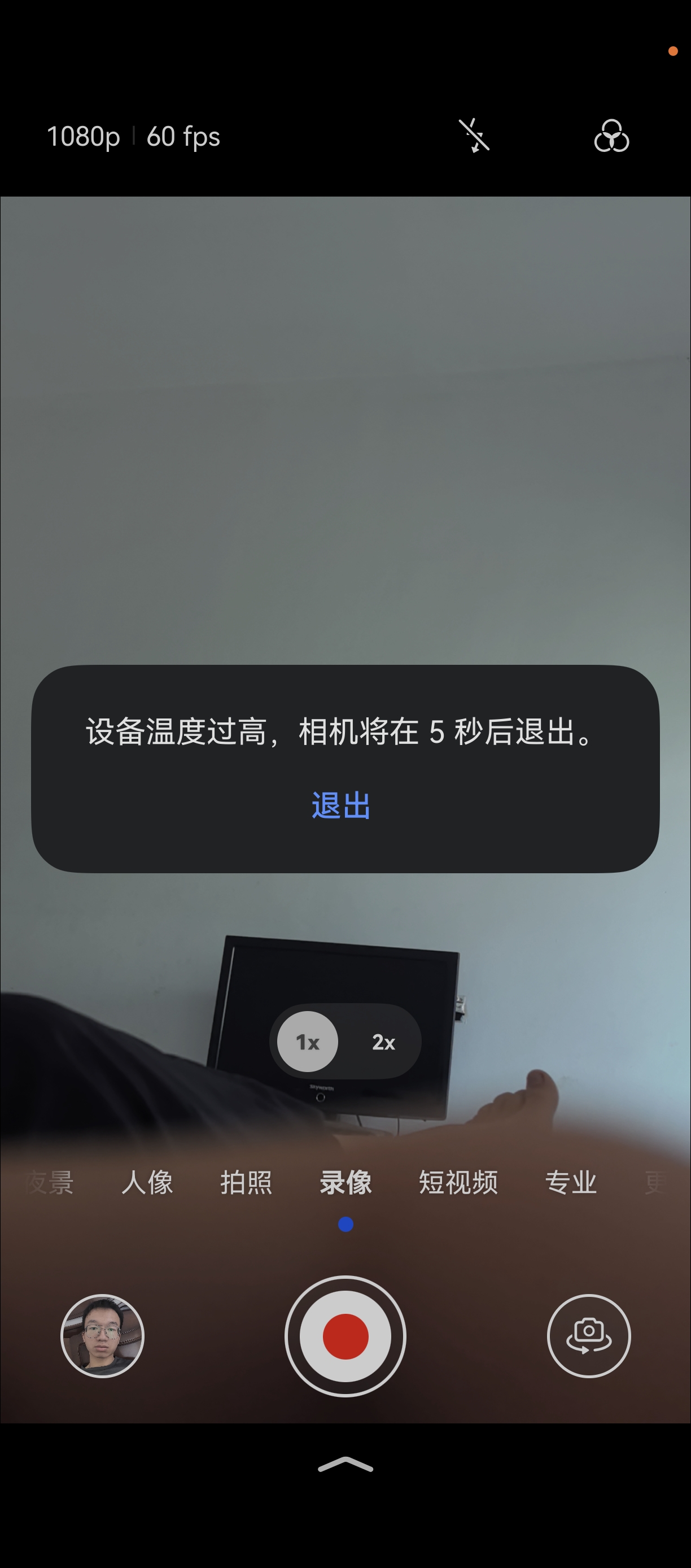Switch to 短视频 mode
This screenshot has height=1568, width=691.
point(458,1182)
